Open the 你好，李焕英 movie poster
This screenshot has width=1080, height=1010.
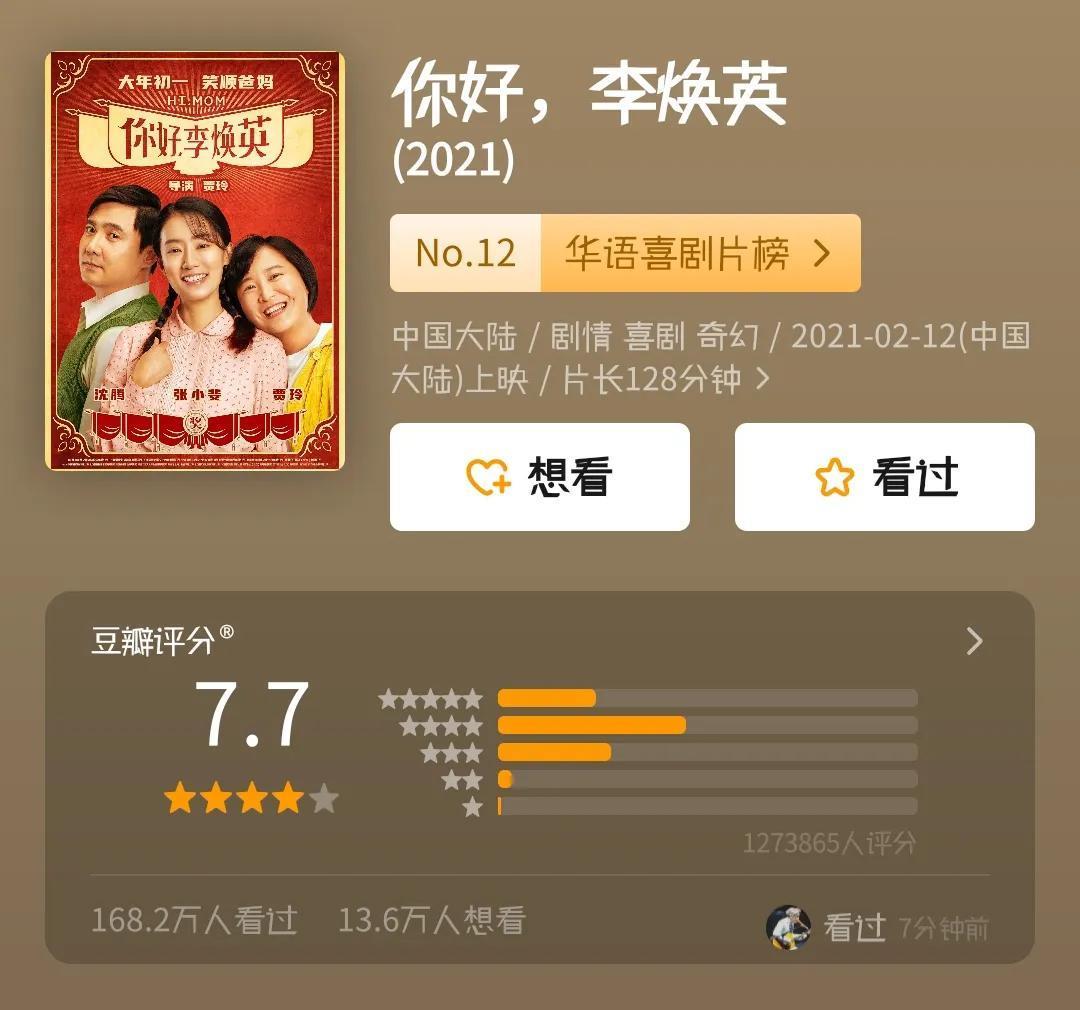195,261
